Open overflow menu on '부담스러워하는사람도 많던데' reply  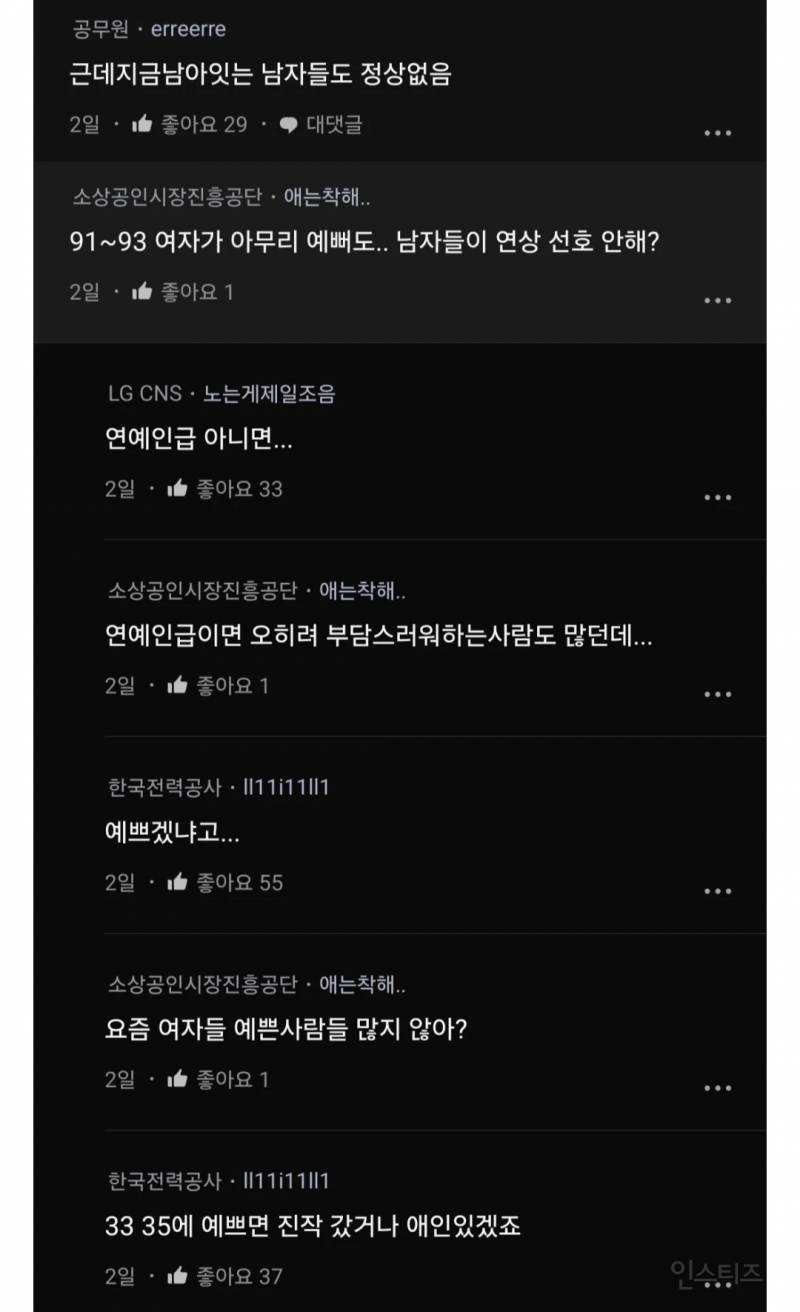pyautogui.click(x=717, y=694)
